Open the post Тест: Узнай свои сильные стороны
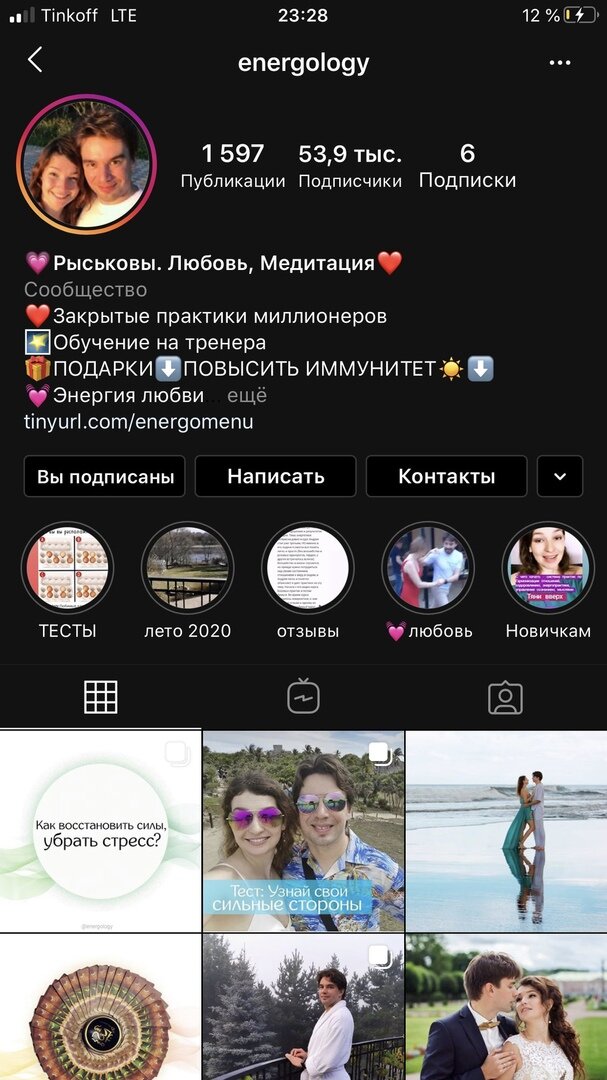 303,830
